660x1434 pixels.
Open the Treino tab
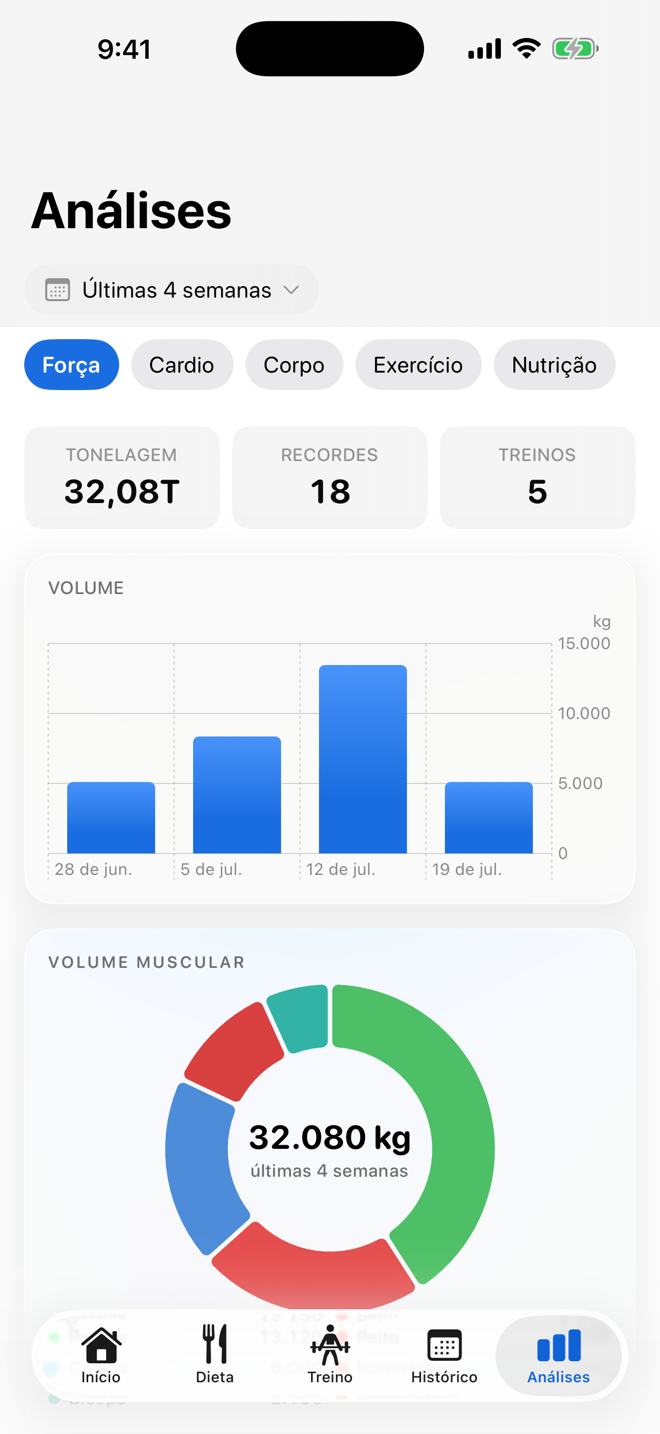tap(330, 1356)
